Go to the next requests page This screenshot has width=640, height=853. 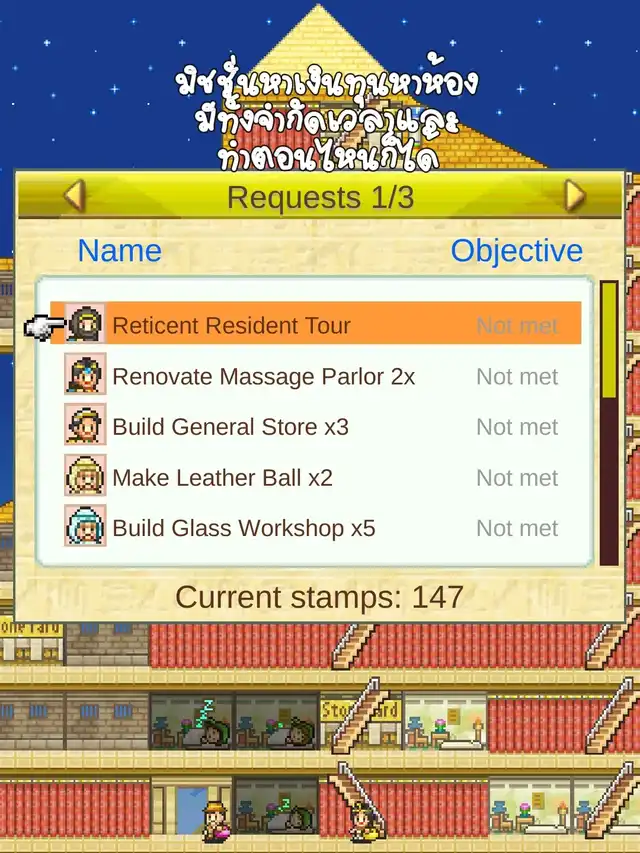574,196
